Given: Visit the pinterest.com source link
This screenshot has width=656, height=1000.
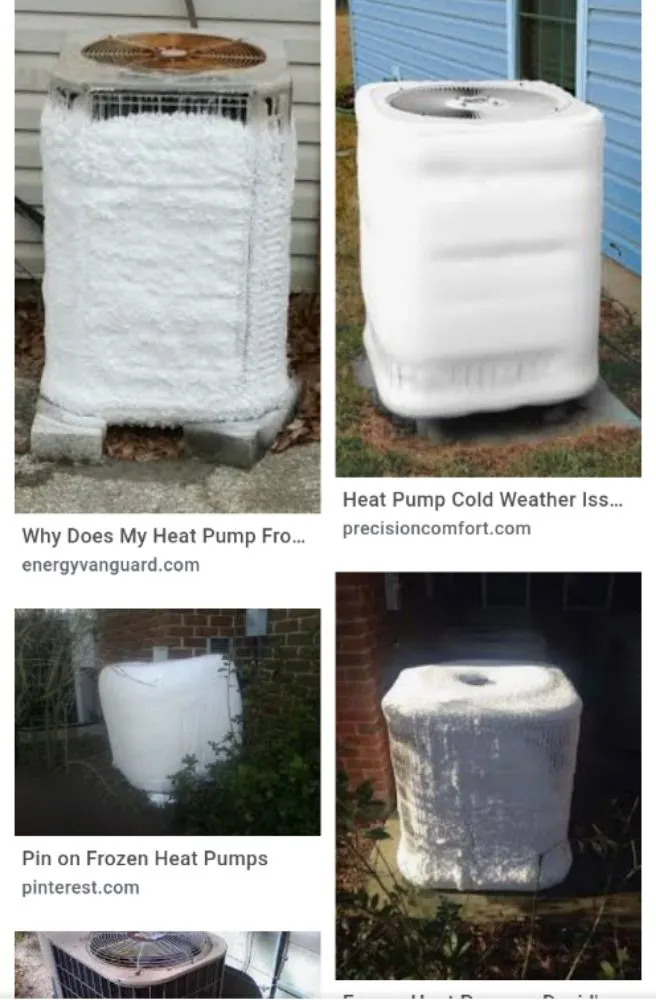Looking at the screenshot, I should tap(81, 887).
